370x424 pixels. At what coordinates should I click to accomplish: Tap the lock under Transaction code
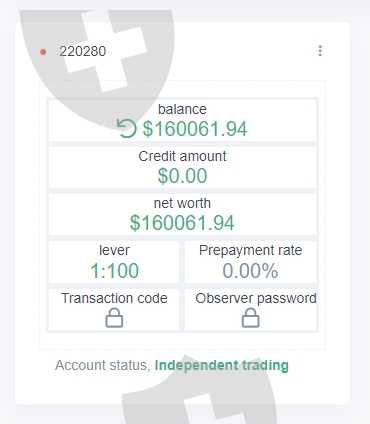point(114,318)
